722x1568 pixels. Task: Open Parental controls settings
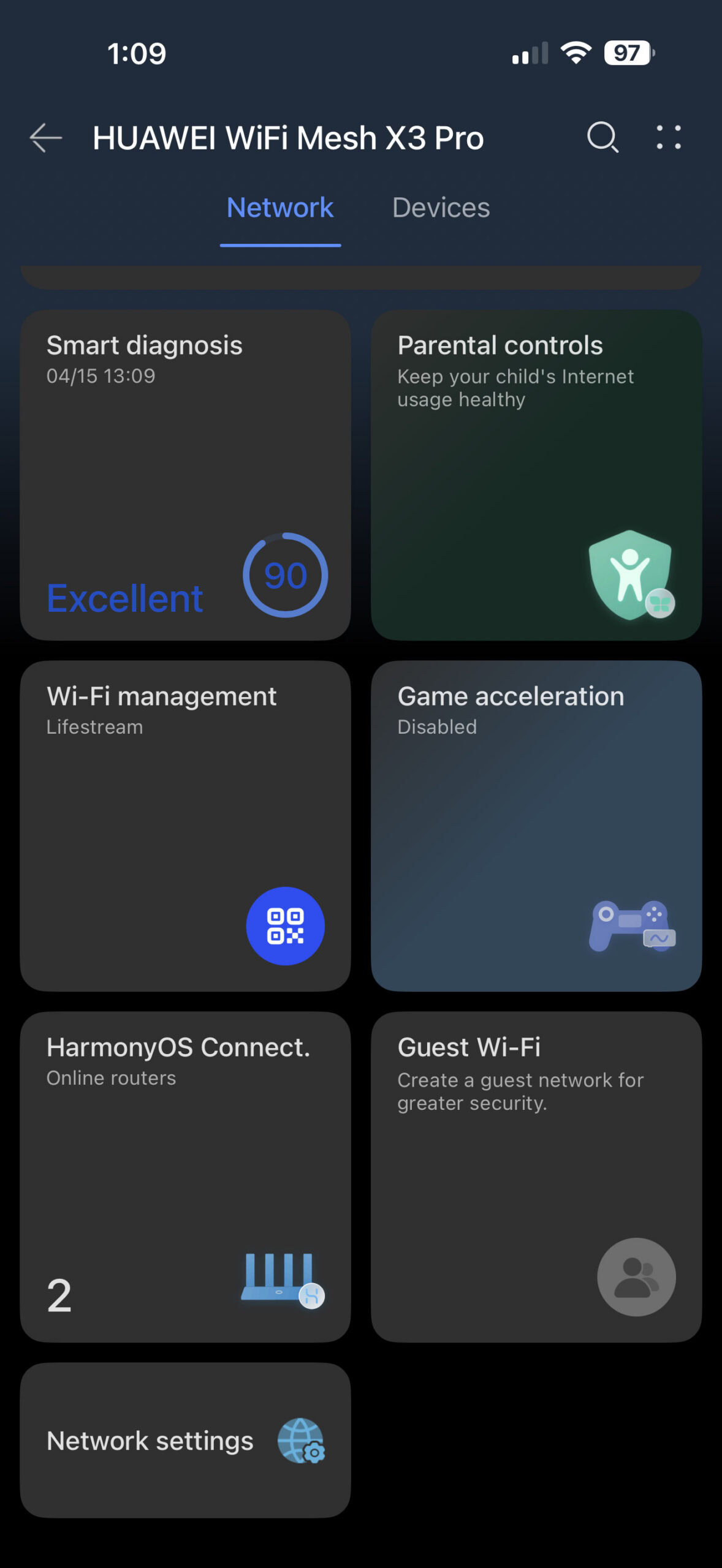(x=536, y=475)
